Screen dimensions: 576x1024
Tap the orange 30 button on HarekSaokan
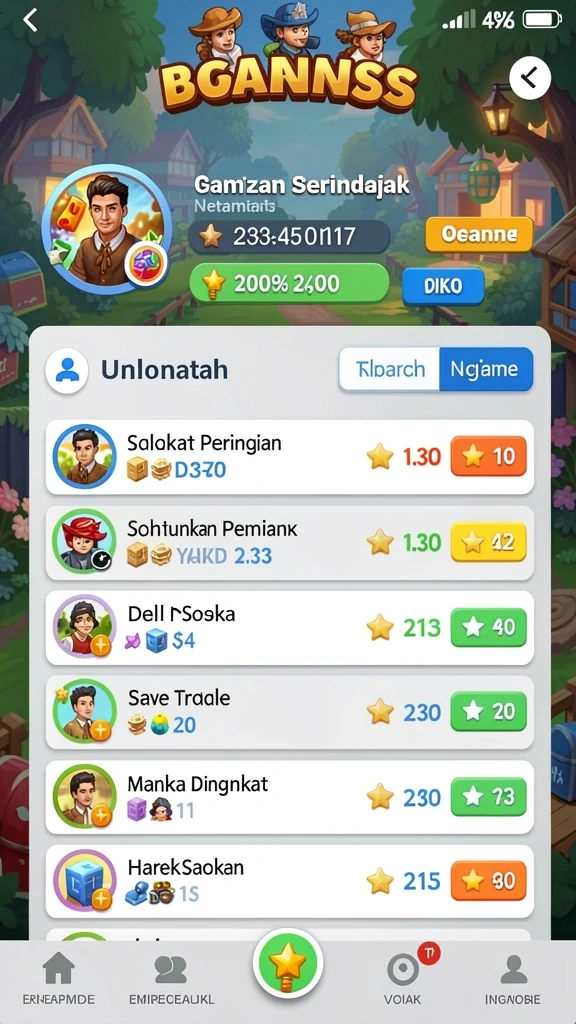(x=488, y=881)
